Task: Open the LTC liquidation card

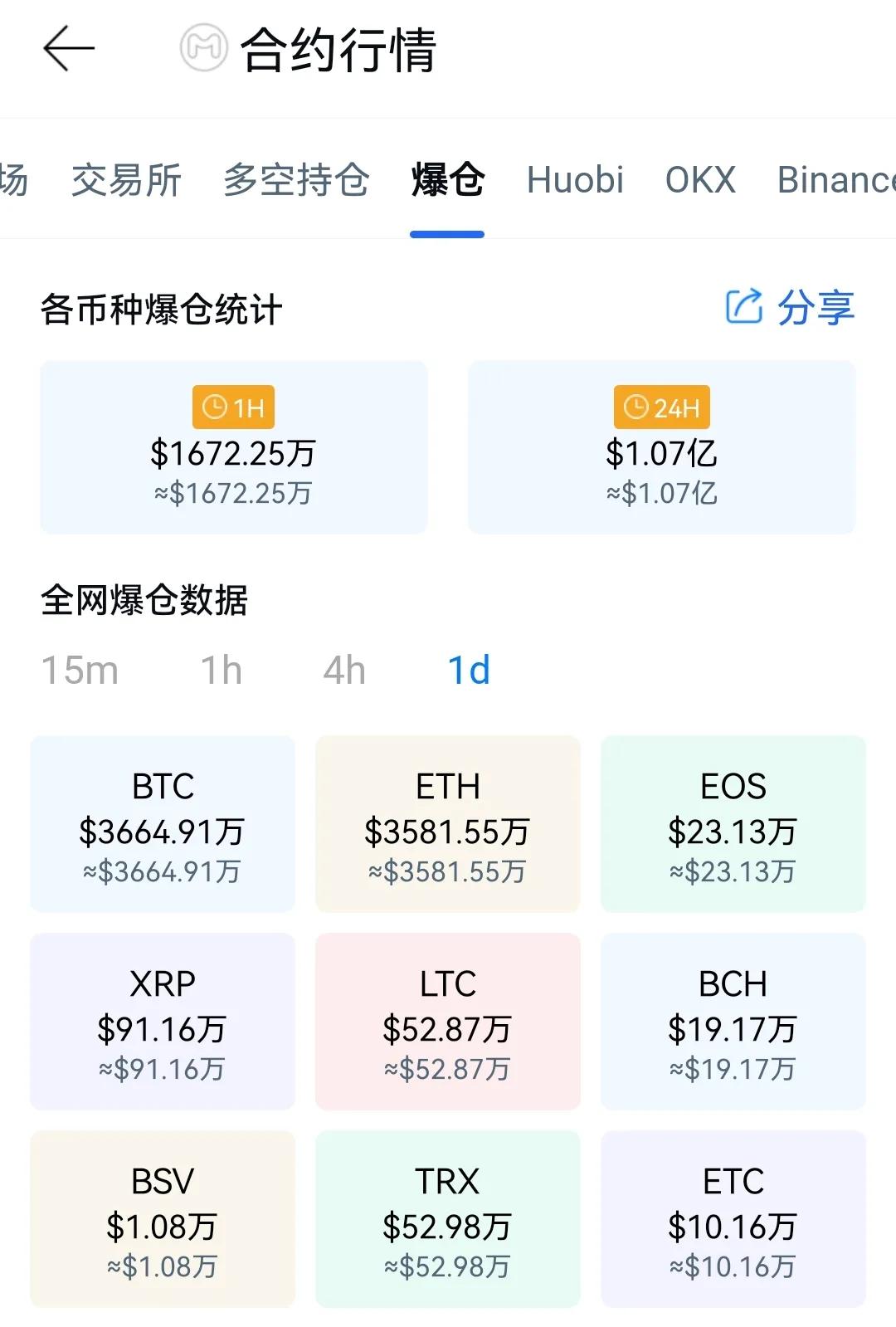Action: click(x=448, y=1022)
